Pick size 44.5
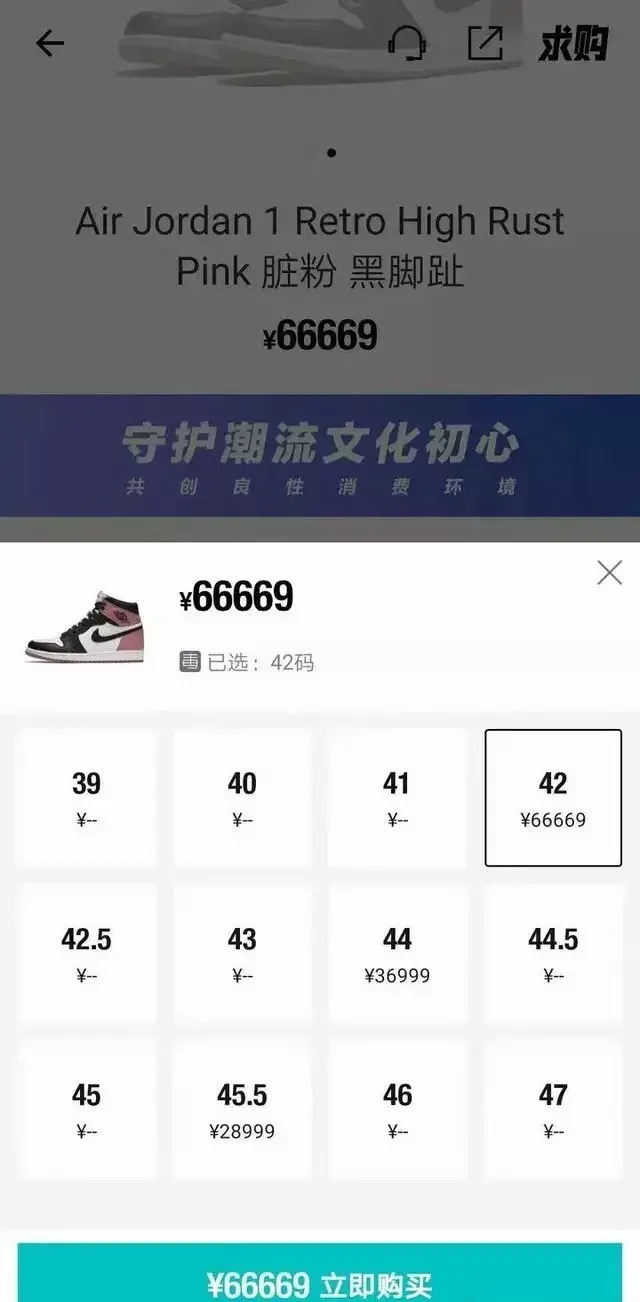This screenshot has height=1302, width=640. coord(553,954)
